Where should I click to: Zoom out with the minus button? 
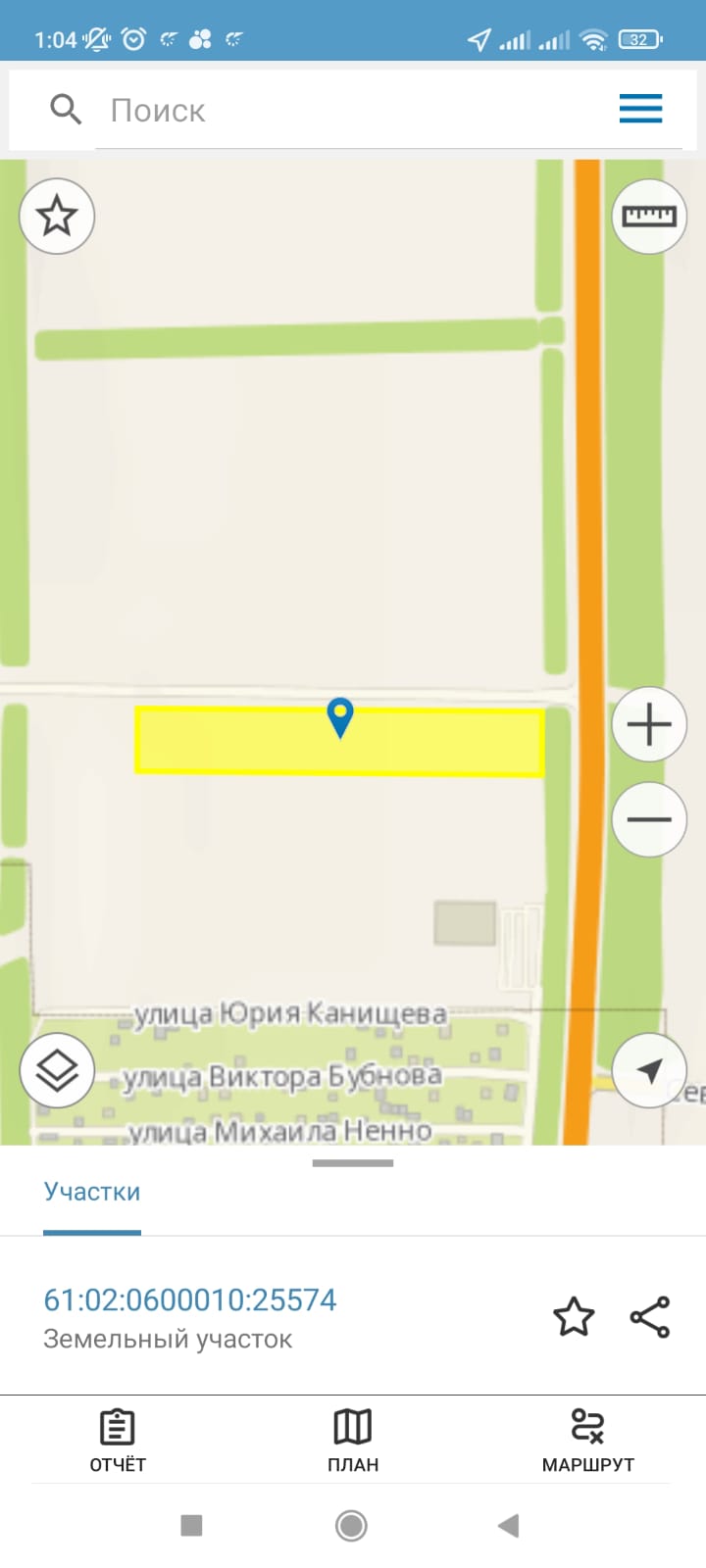point(649,819)
